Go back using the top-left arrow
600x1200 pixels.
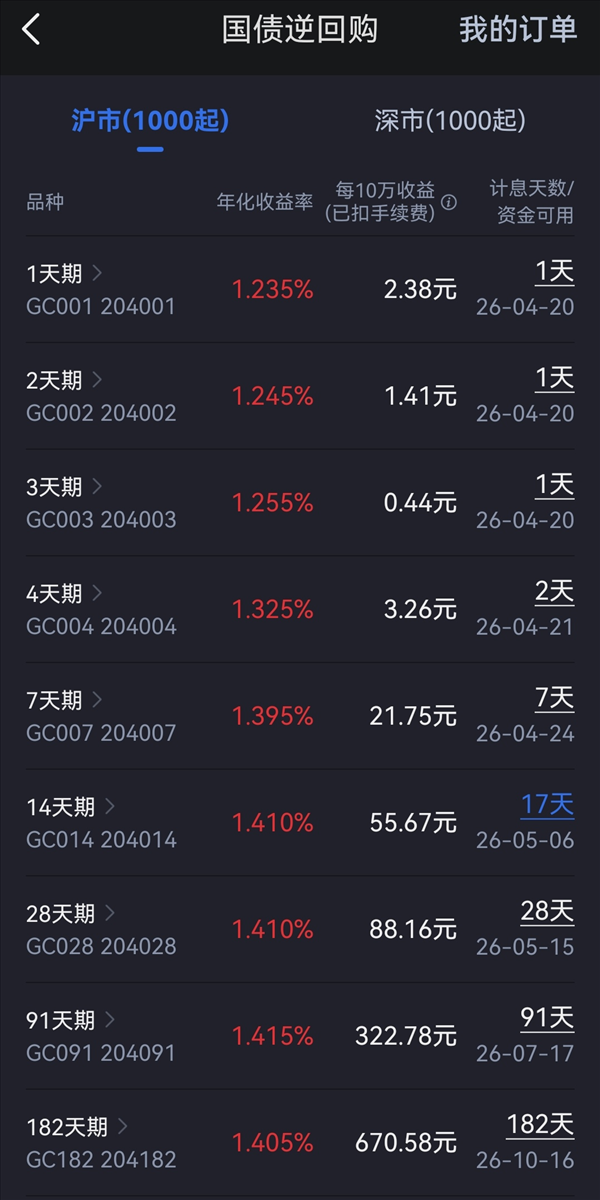click(x=31, y=30)
